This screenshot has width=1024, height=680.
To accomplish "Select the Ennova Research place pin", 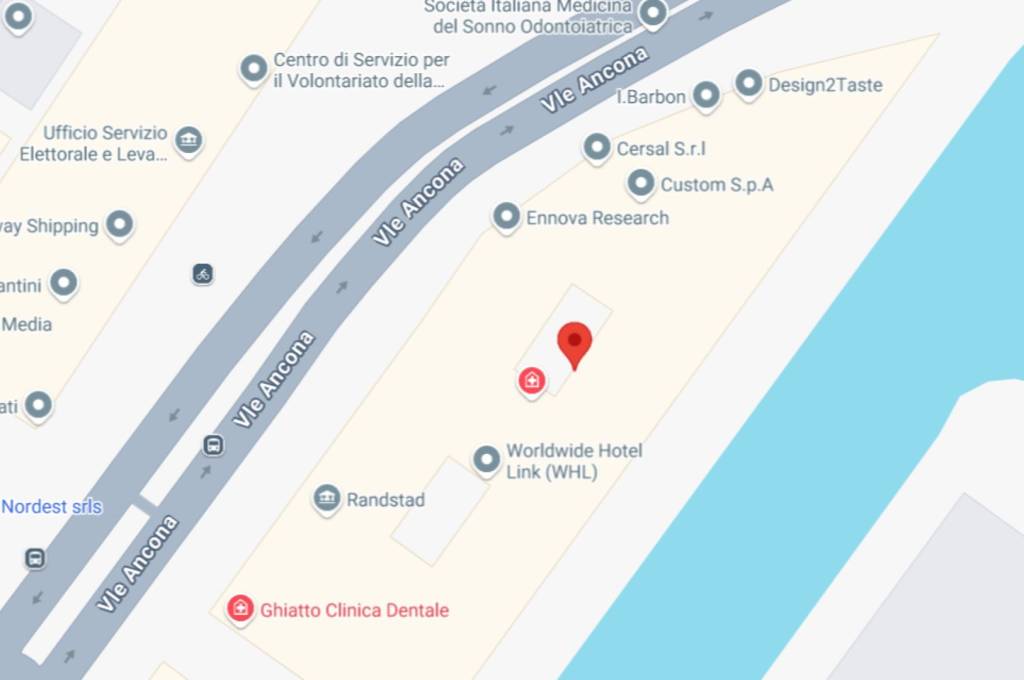I will coord(507,216).
